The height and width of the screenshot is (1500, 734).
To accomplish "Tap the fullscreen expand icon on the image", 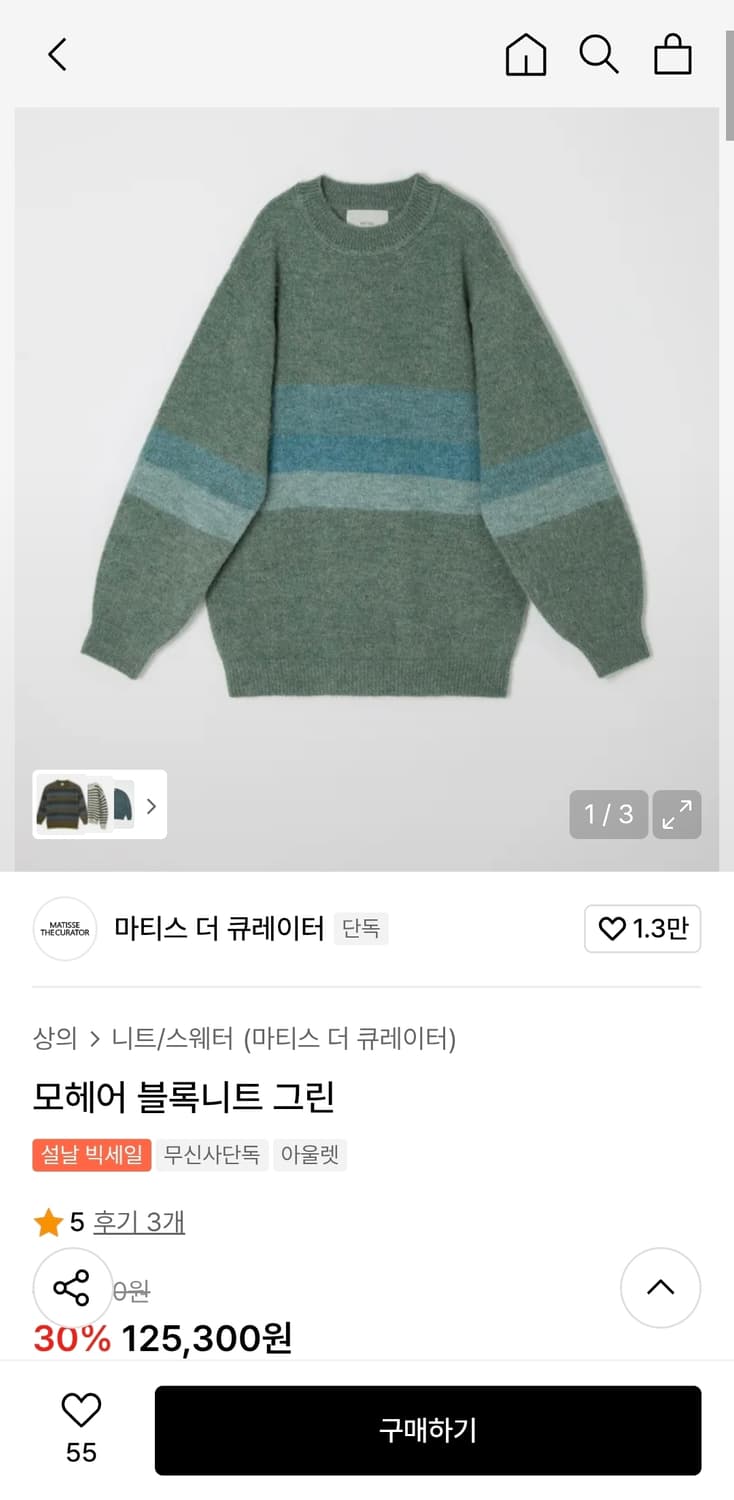I will point(677,815).
